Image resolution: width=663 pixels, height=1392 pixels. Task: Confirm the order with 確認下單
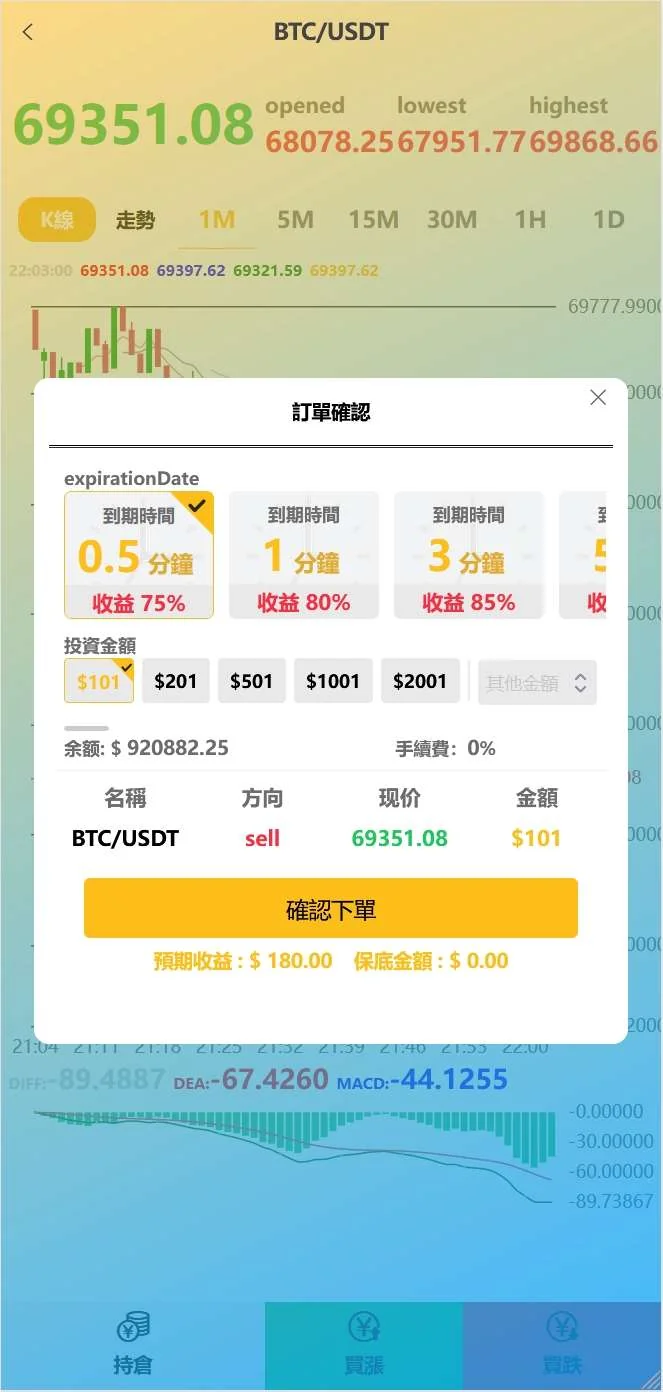331,908
